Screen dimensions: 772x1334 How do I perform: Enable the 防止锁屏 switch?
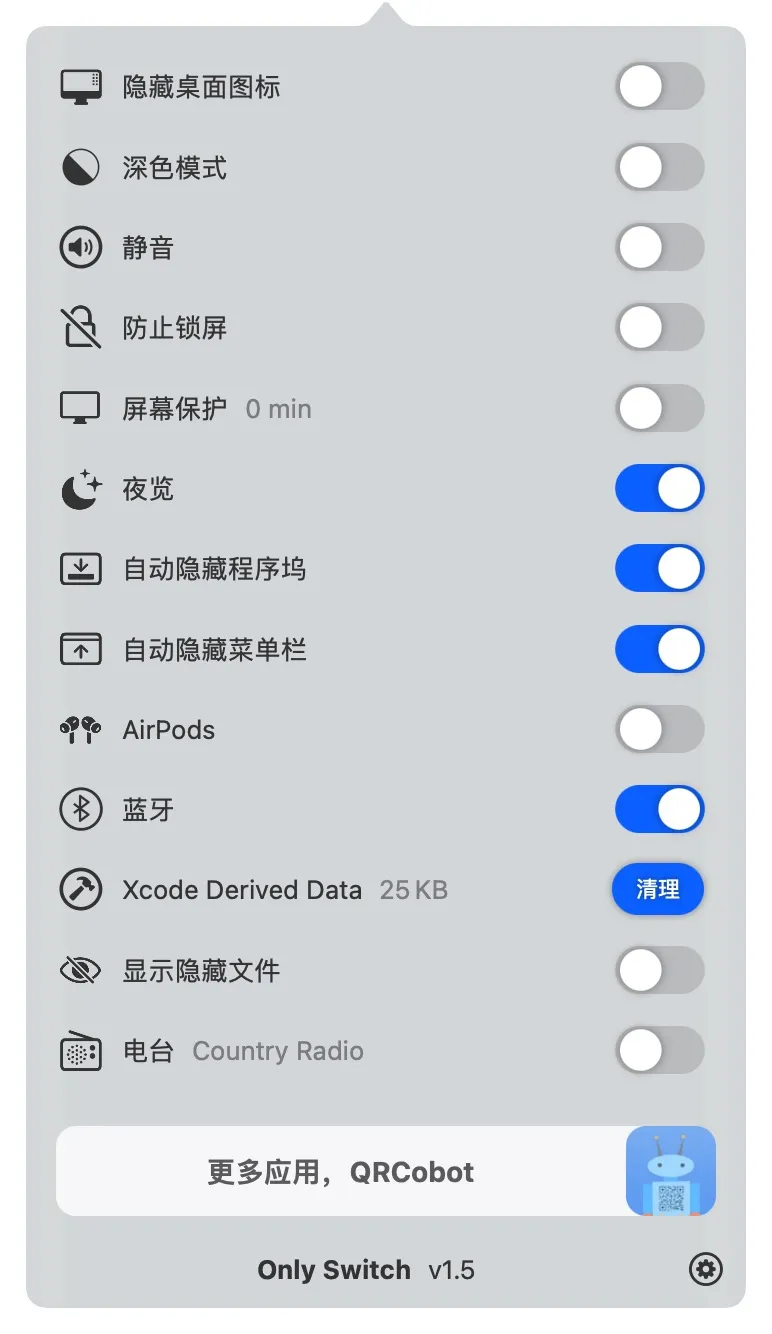point(659,328)
